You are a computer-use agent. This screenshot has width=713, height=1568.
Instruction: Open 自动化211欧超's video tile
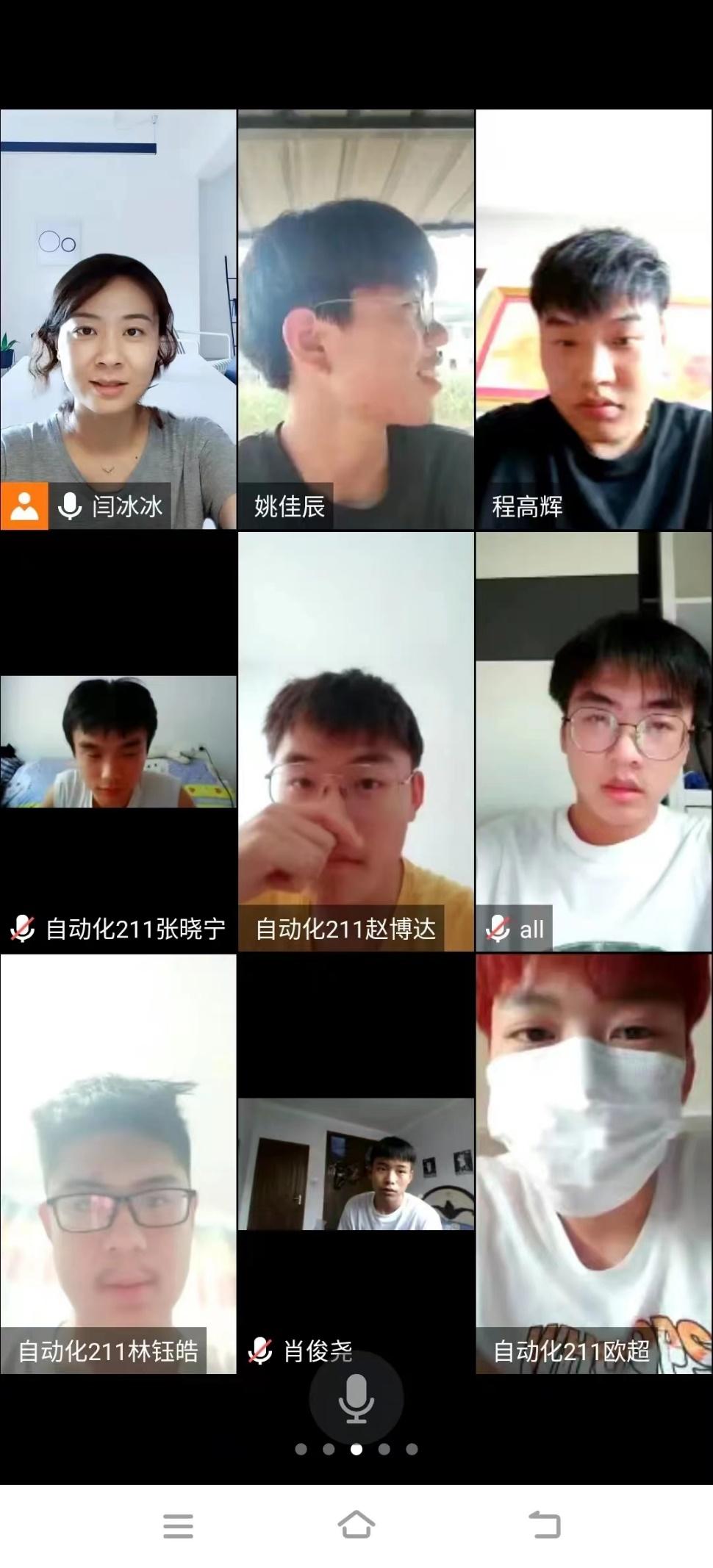594,1163
